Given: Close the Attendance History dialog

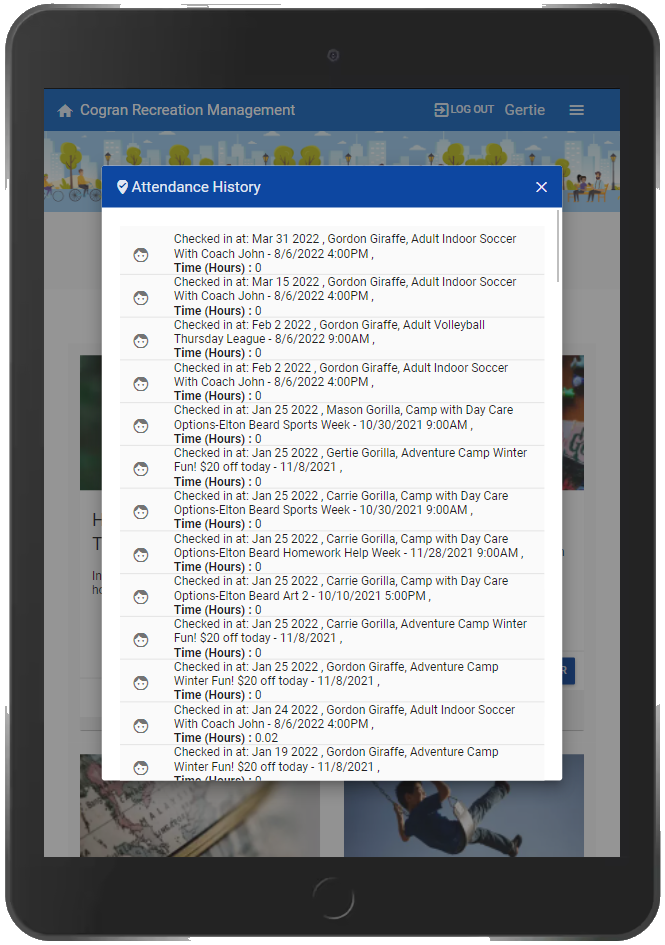Looking at the screenshot, I should point(541,187).
